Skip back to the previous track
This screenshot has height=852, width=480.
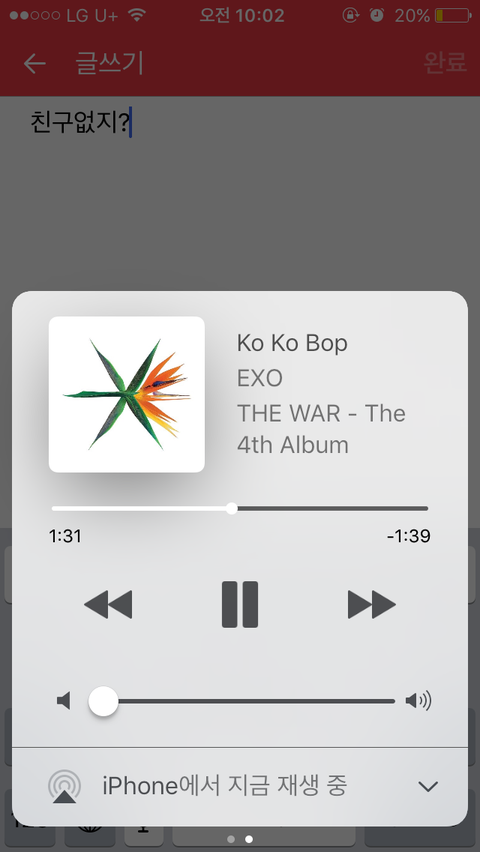tap(108, 604)
